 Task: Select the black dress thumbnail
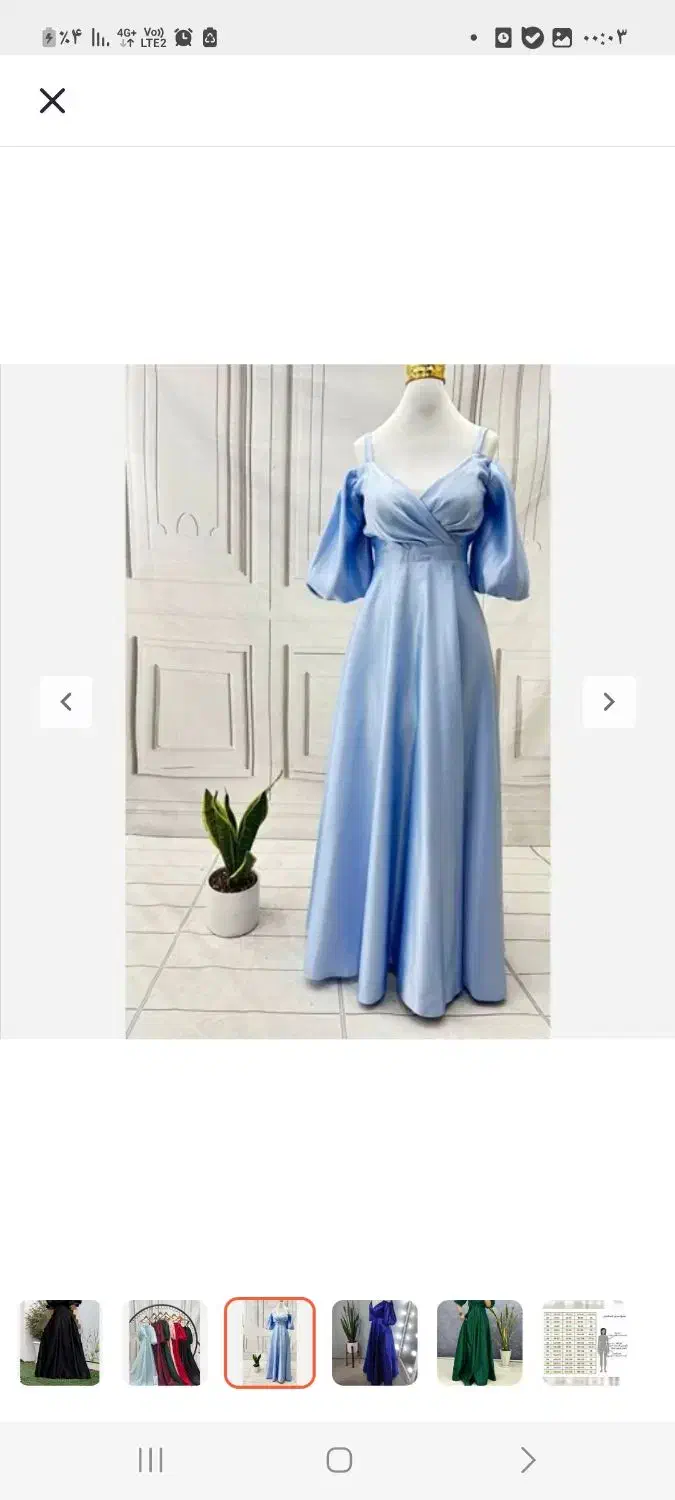[60, 1342]
